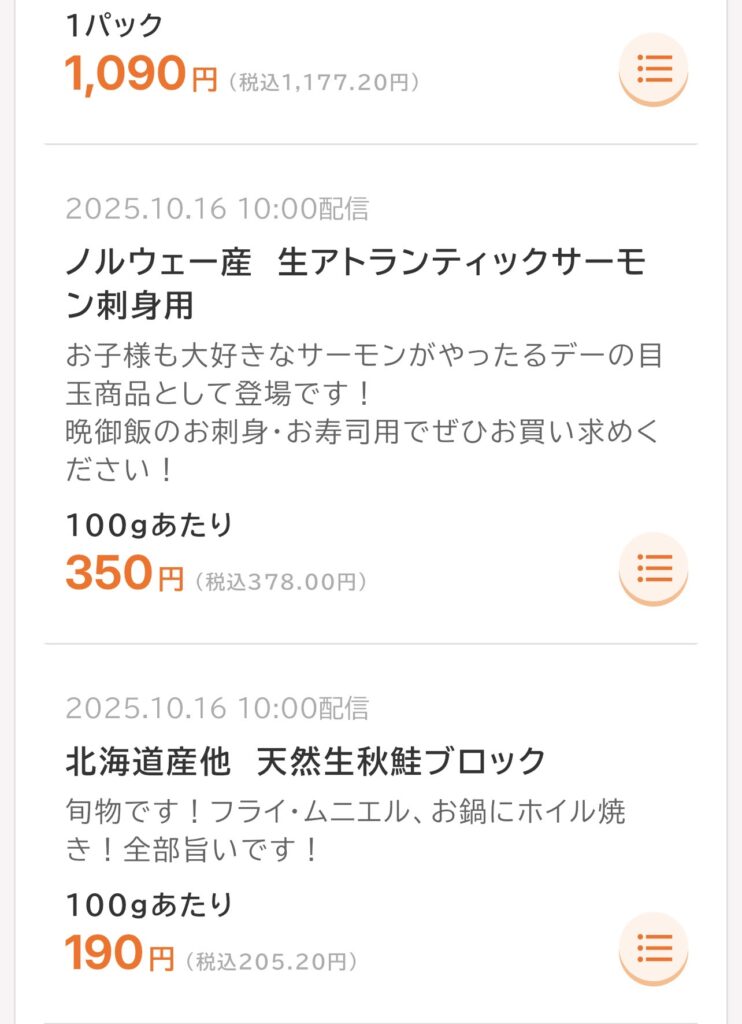Tap the list icon for 天然生秋鮭ブロック

(x=653, y=947)
